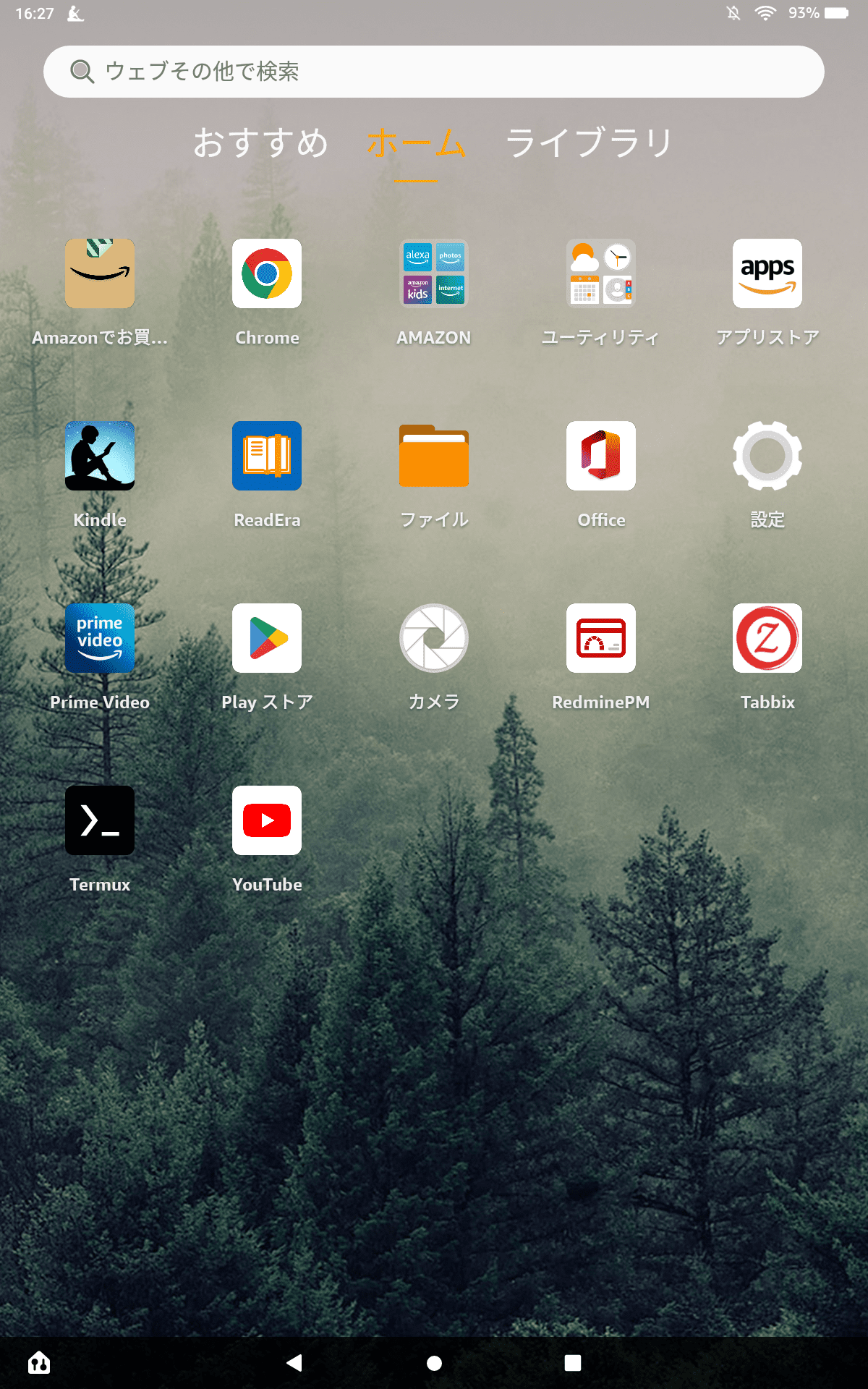Launch Termux terminal
The image size is (868, 1389).
pyautogui.click(x=100, y=821)
